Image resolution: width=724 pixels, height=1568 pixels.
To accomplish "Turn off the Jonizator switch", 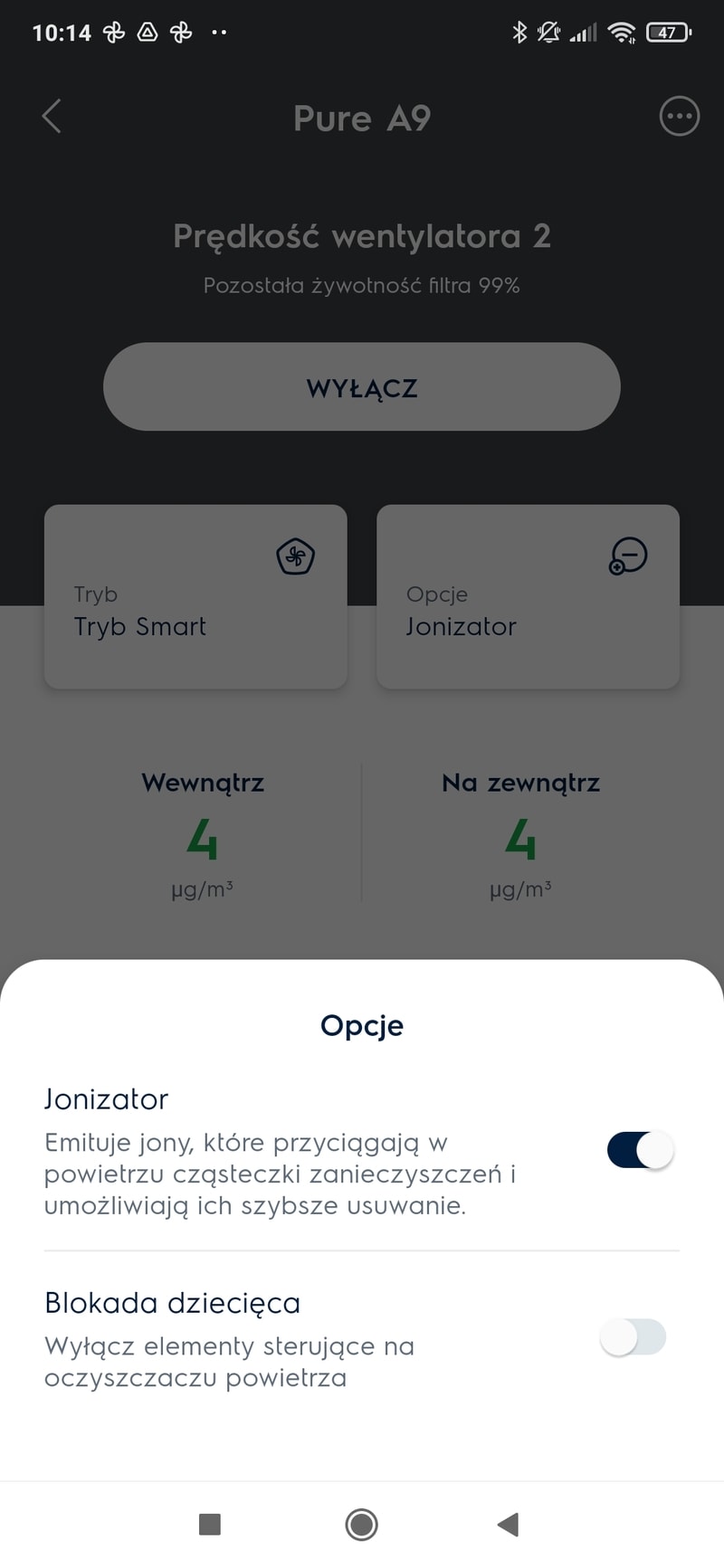I will click(x=641, y=1150).
